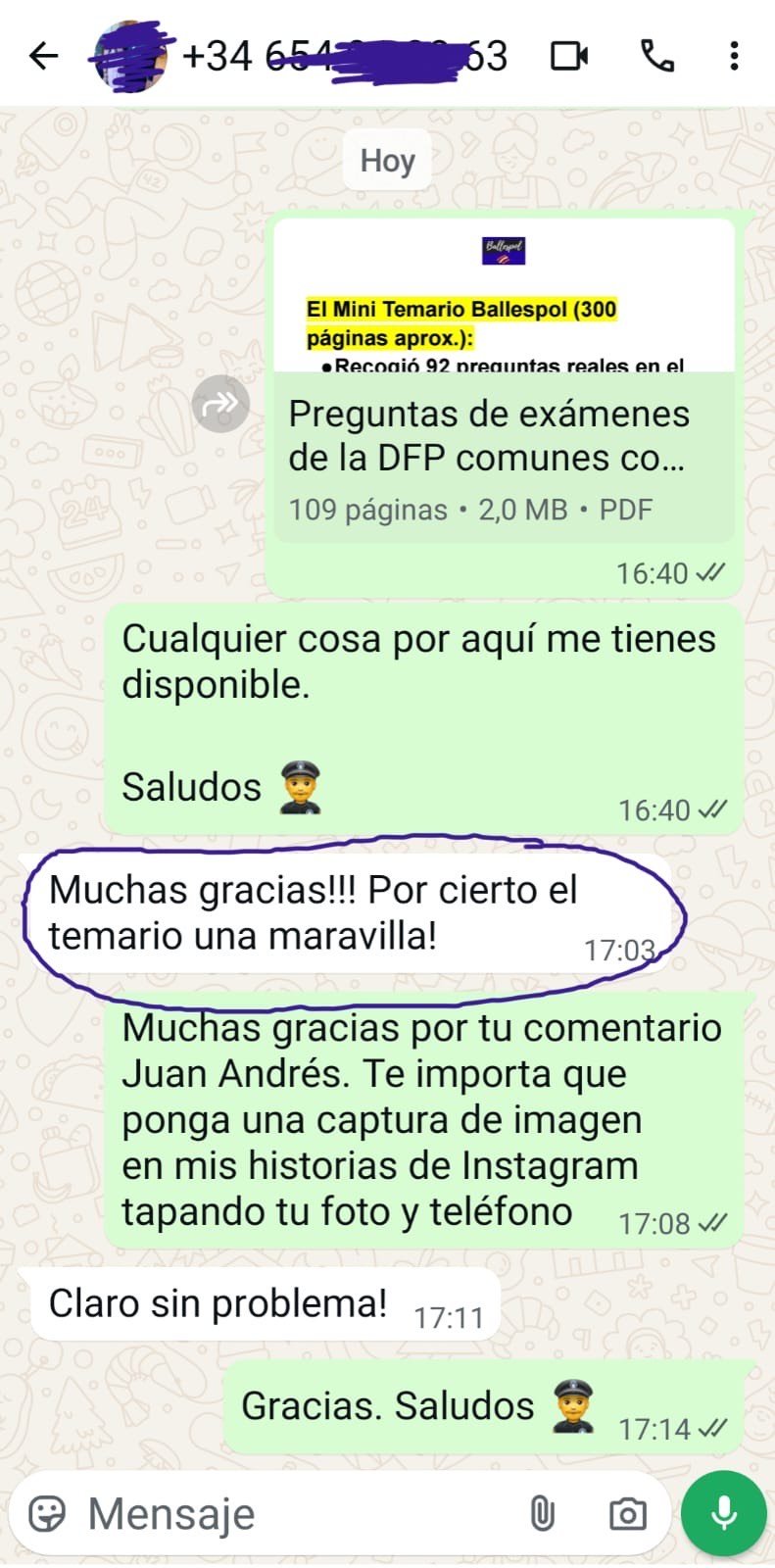Open the emoji and sticker picker
Image resolution: width=775 pixels, height=1568 pixels.
click(x=47, y=1514)
